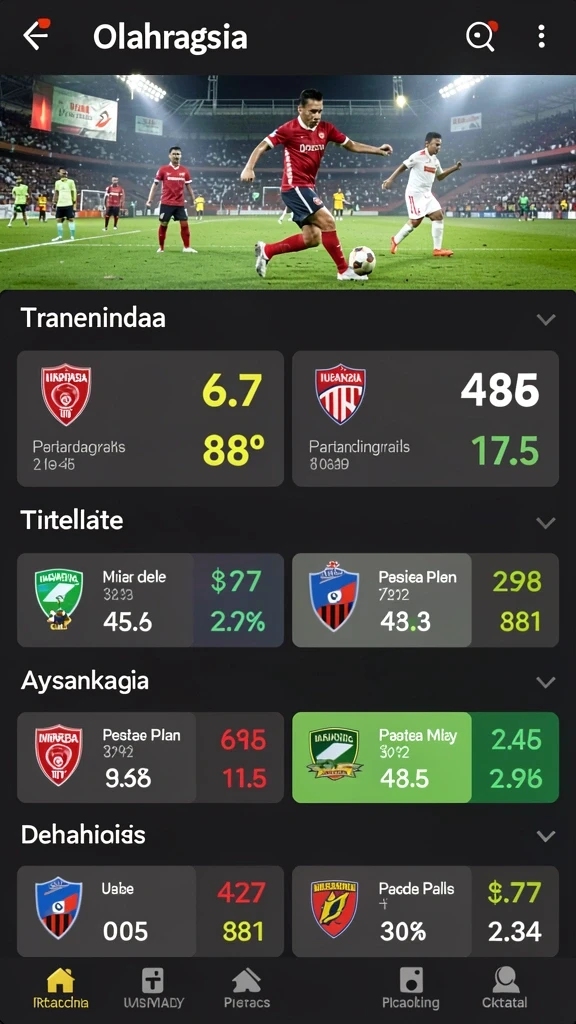Screen dimensions: 576x1024
Task: Switch to the UISMADY tab
Action: pos(153,988)
